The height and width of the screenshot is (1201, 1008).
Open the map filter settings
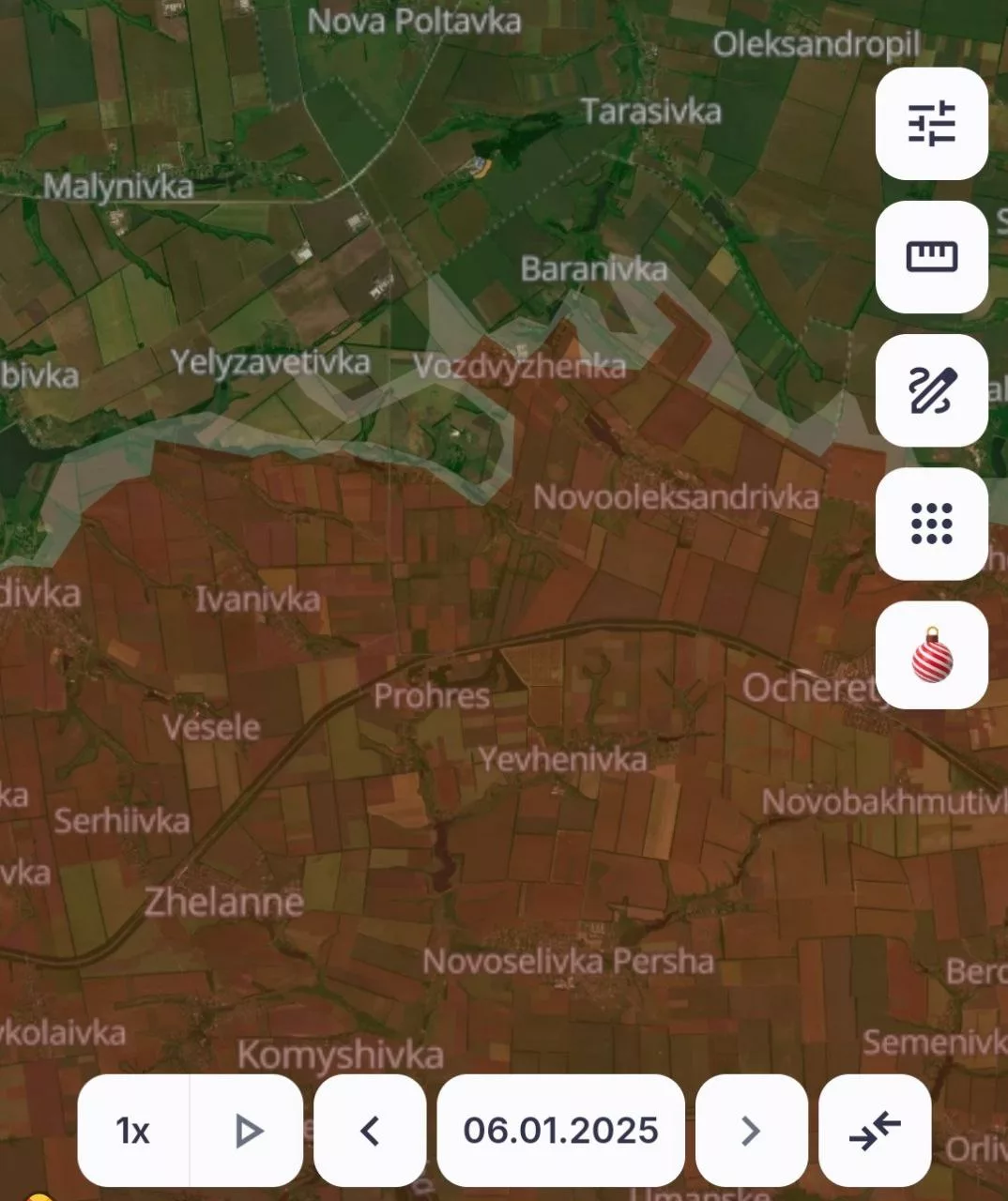(931, 124)
